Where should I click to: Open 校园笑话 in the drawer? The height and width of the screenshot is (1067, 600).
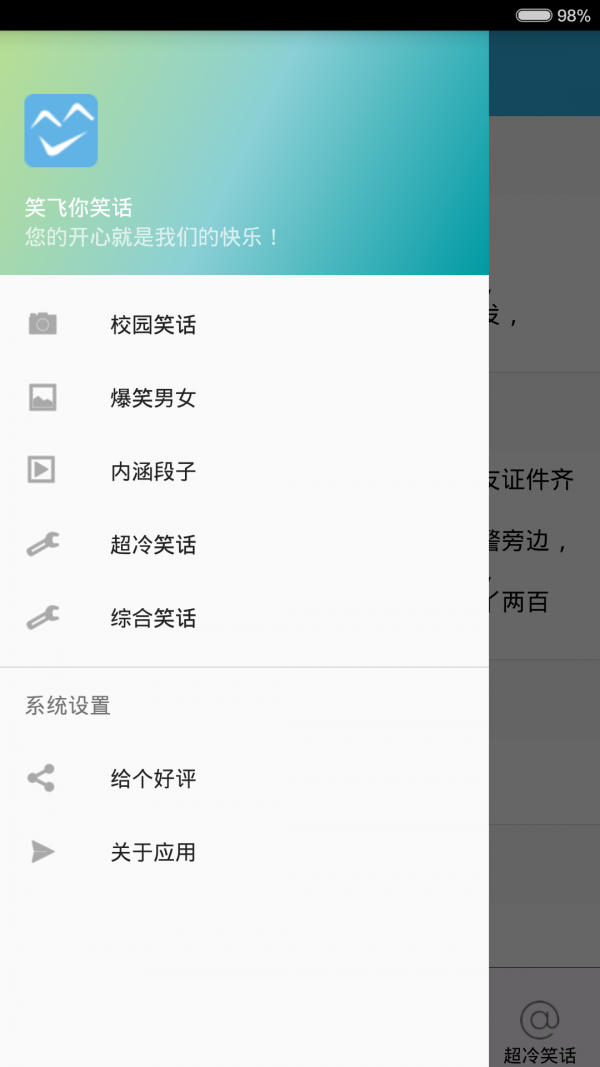[x=244, y=324]
